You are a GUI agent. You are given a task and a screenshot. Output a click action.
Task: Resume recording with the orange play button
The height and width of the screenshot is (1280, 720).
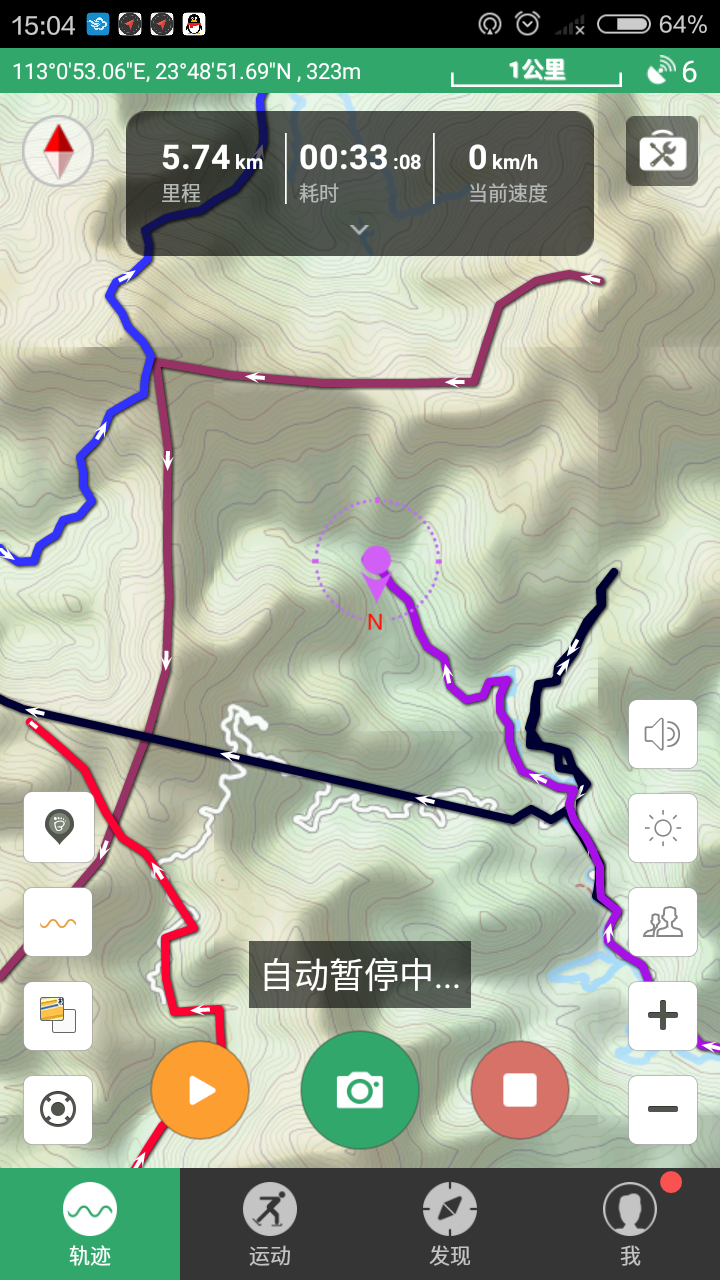(x=199, y=1090)
